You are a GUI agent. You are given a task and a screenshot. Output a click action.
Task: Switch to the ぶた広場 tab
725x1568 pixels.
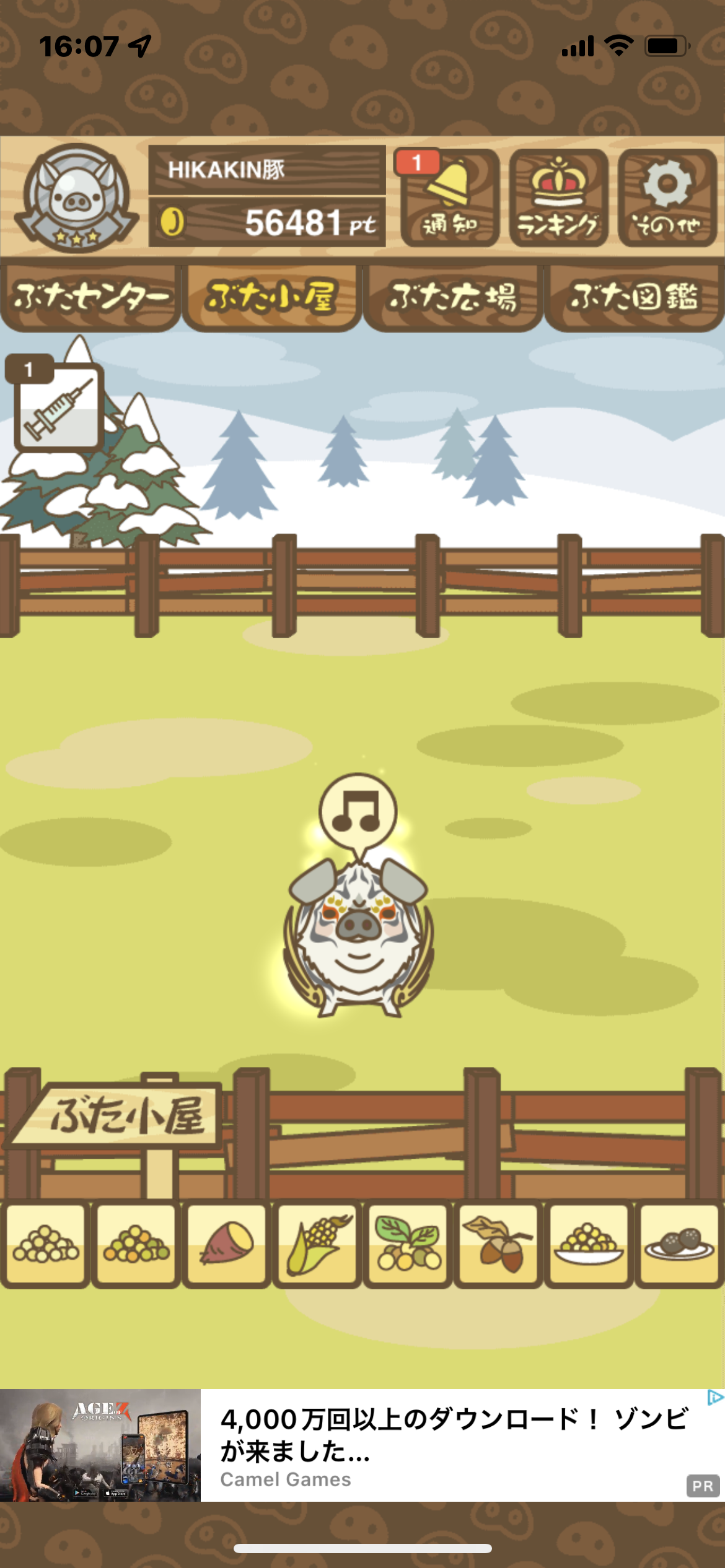[452, 297]
